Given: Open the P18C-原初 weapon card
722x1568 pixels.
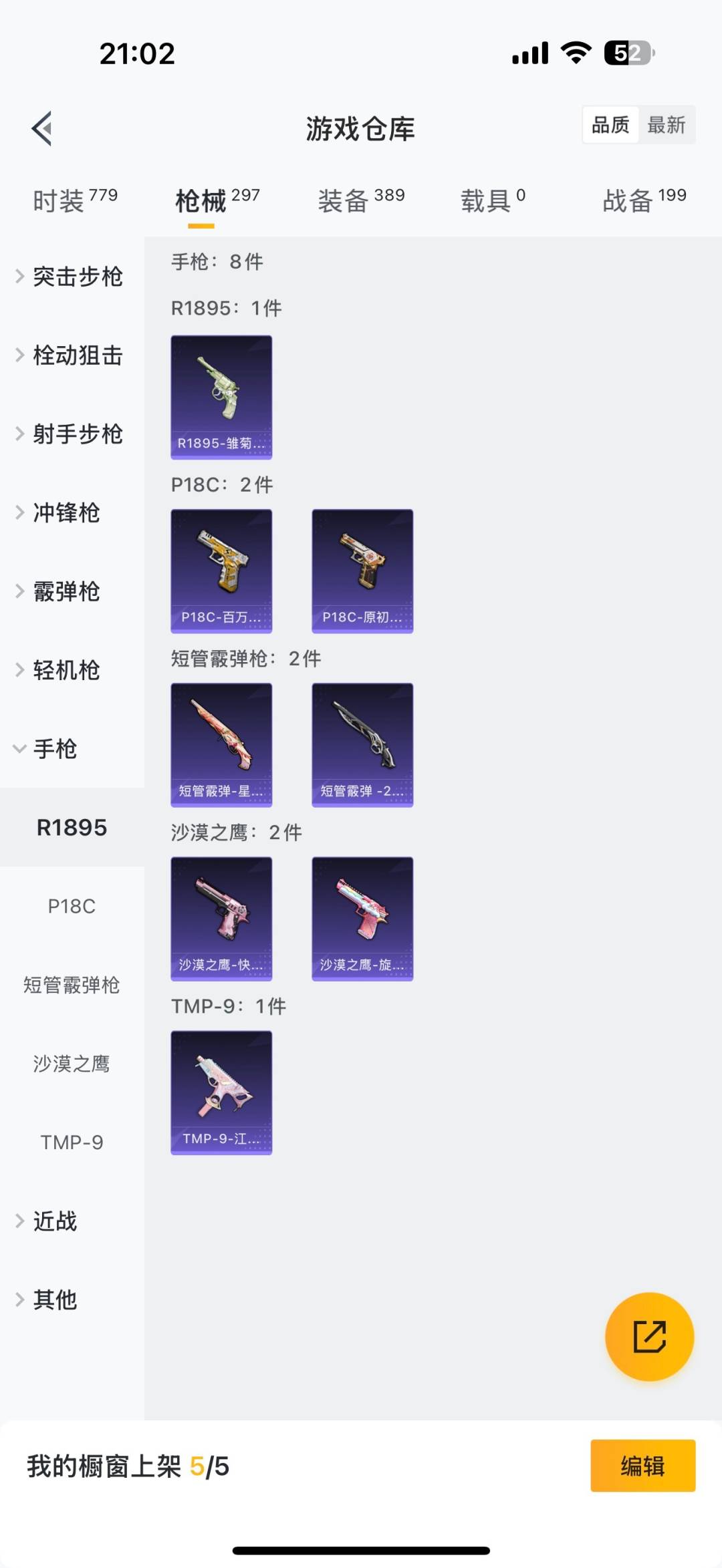Looking at the screenshot, I should pos(362,571).
